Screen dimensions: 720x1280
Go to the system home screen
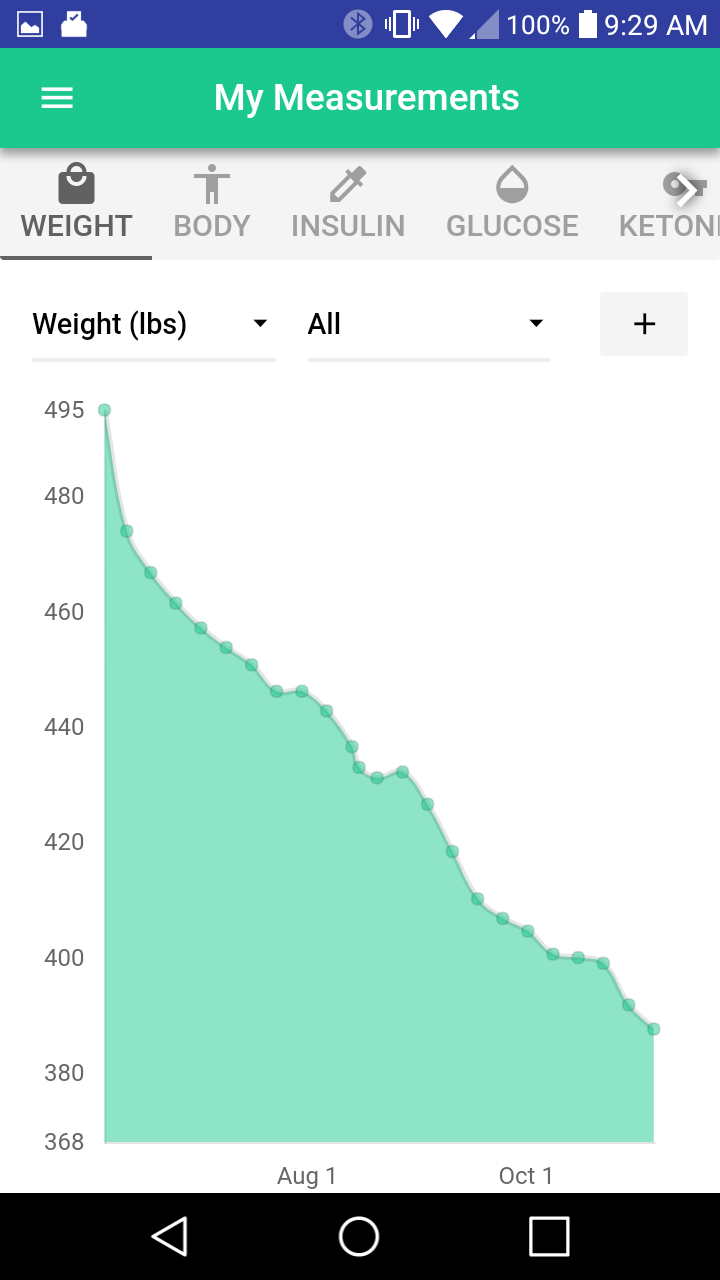coord(359,1236)
